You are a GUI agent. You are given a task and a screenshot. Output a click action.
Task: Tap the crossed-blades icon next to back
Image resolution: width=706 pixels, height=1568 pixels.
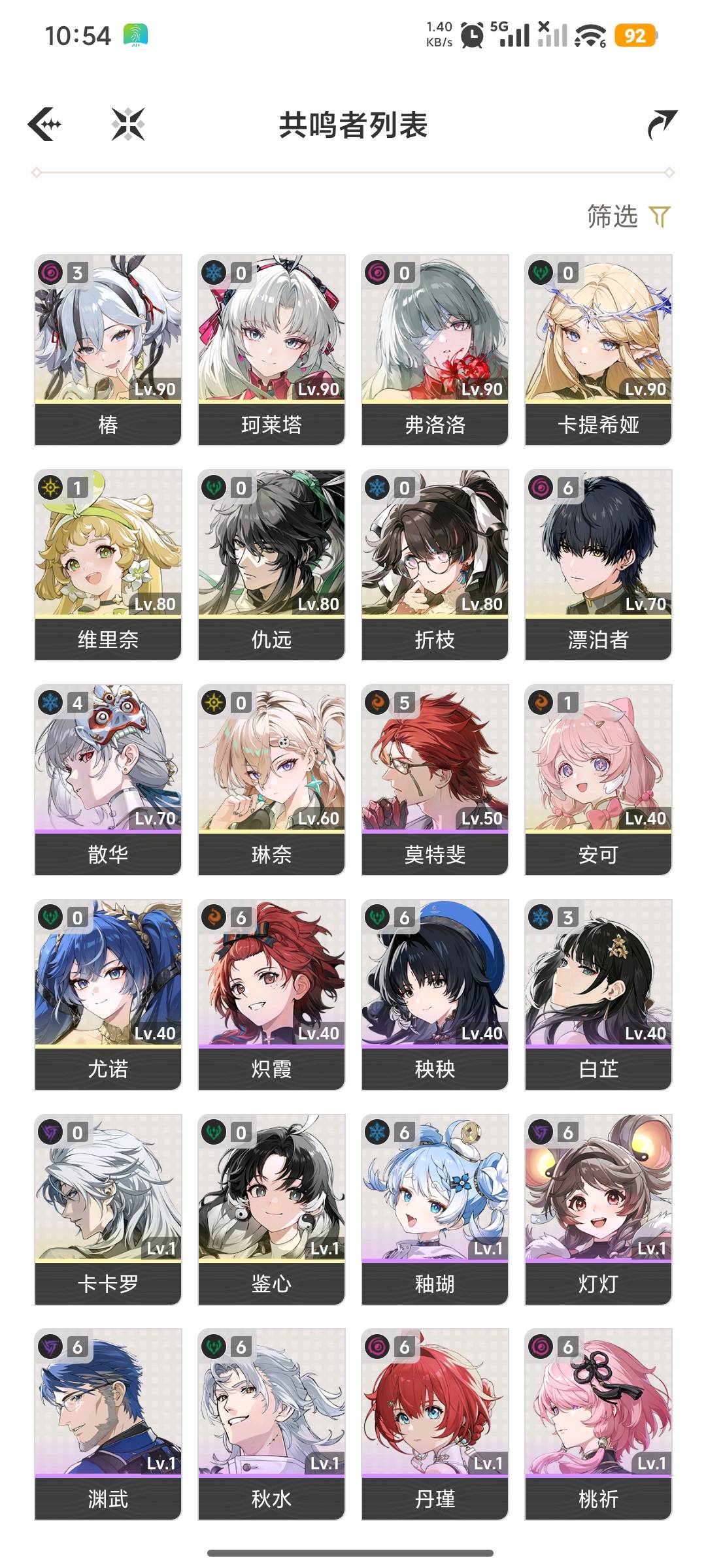coord(128,124)
